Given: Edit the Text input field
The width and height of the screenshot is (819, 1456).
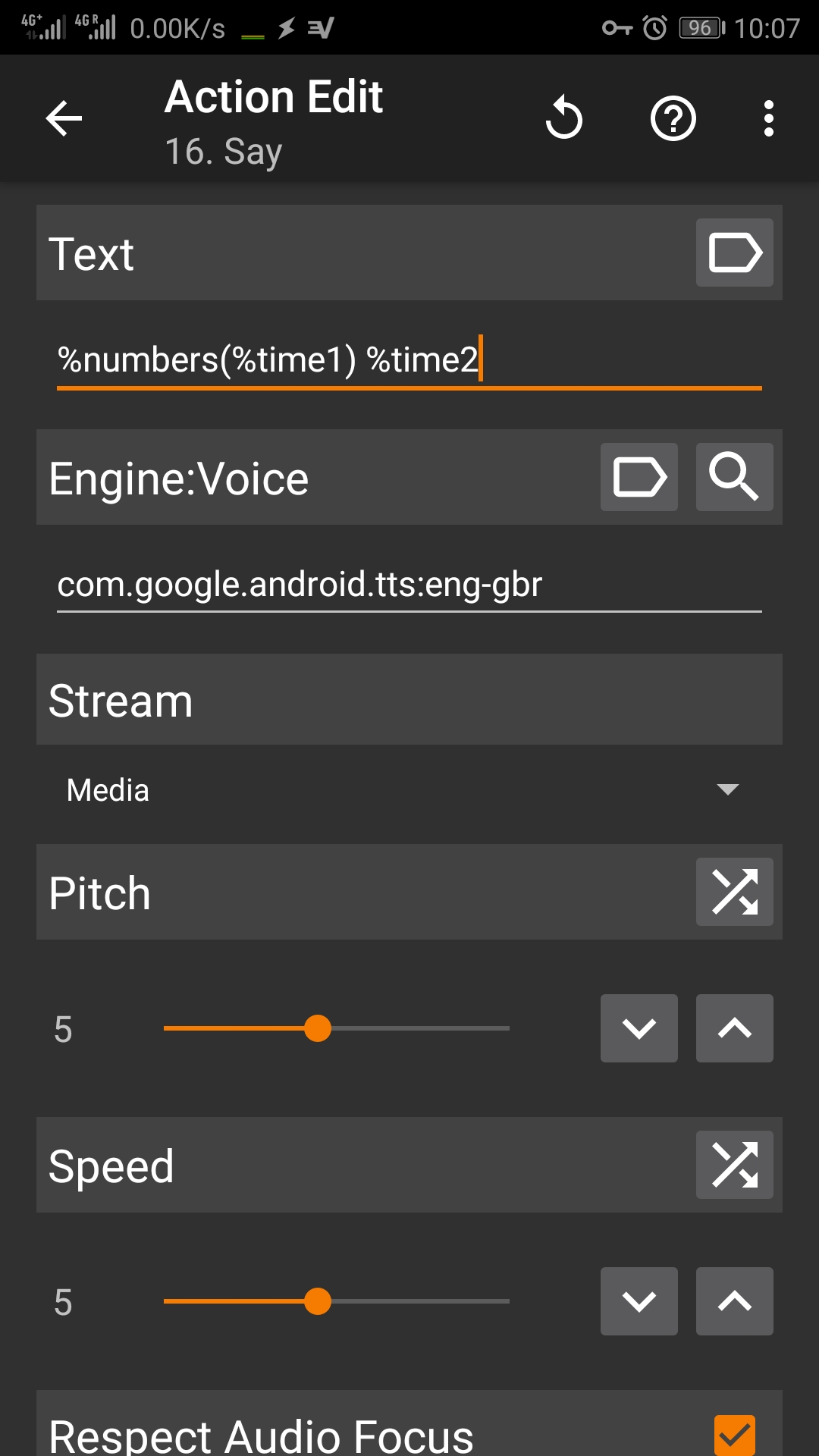Looking at the screenshot, I should (409, 360).
